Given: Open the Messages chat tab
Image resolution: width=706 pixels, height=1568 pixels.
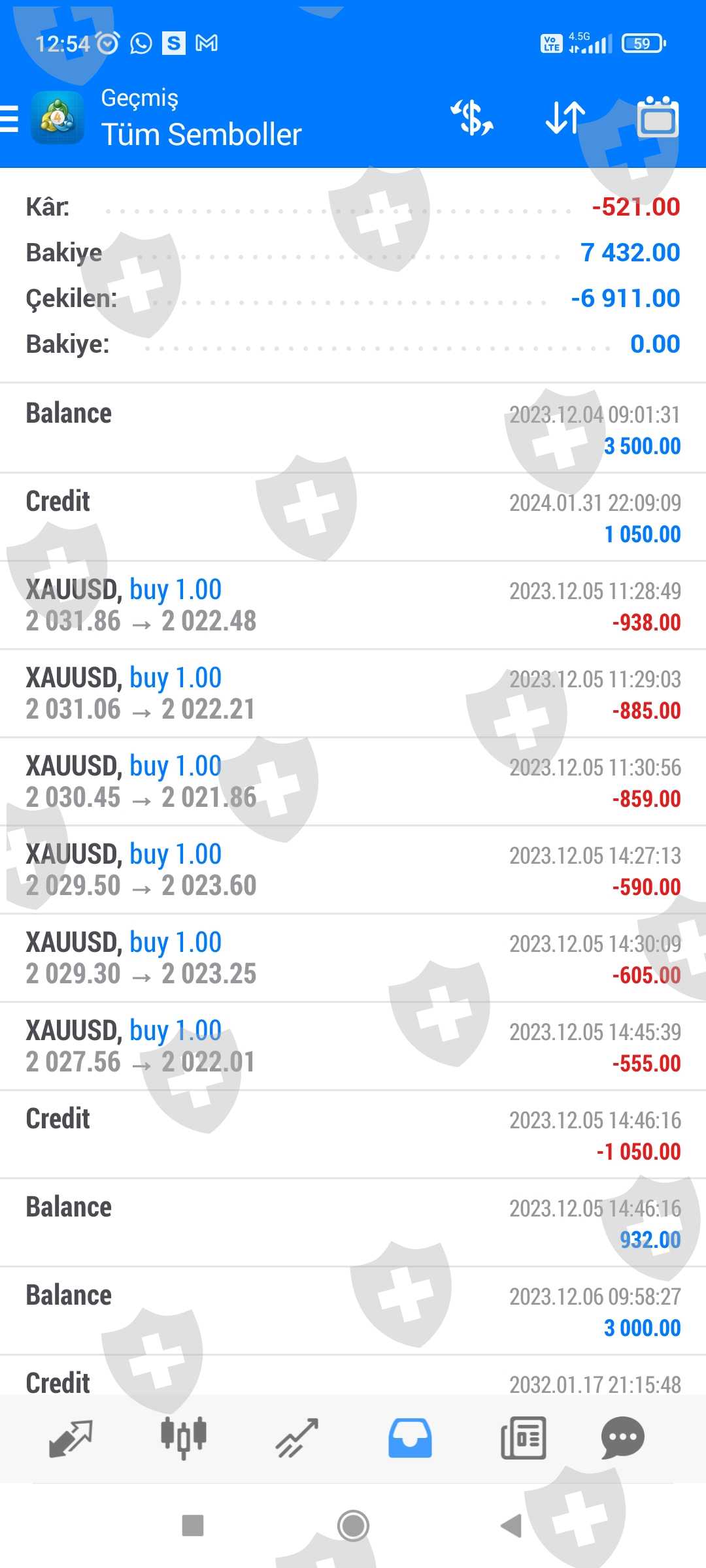Looking at the screenshot, I should tap(622, 1439).
